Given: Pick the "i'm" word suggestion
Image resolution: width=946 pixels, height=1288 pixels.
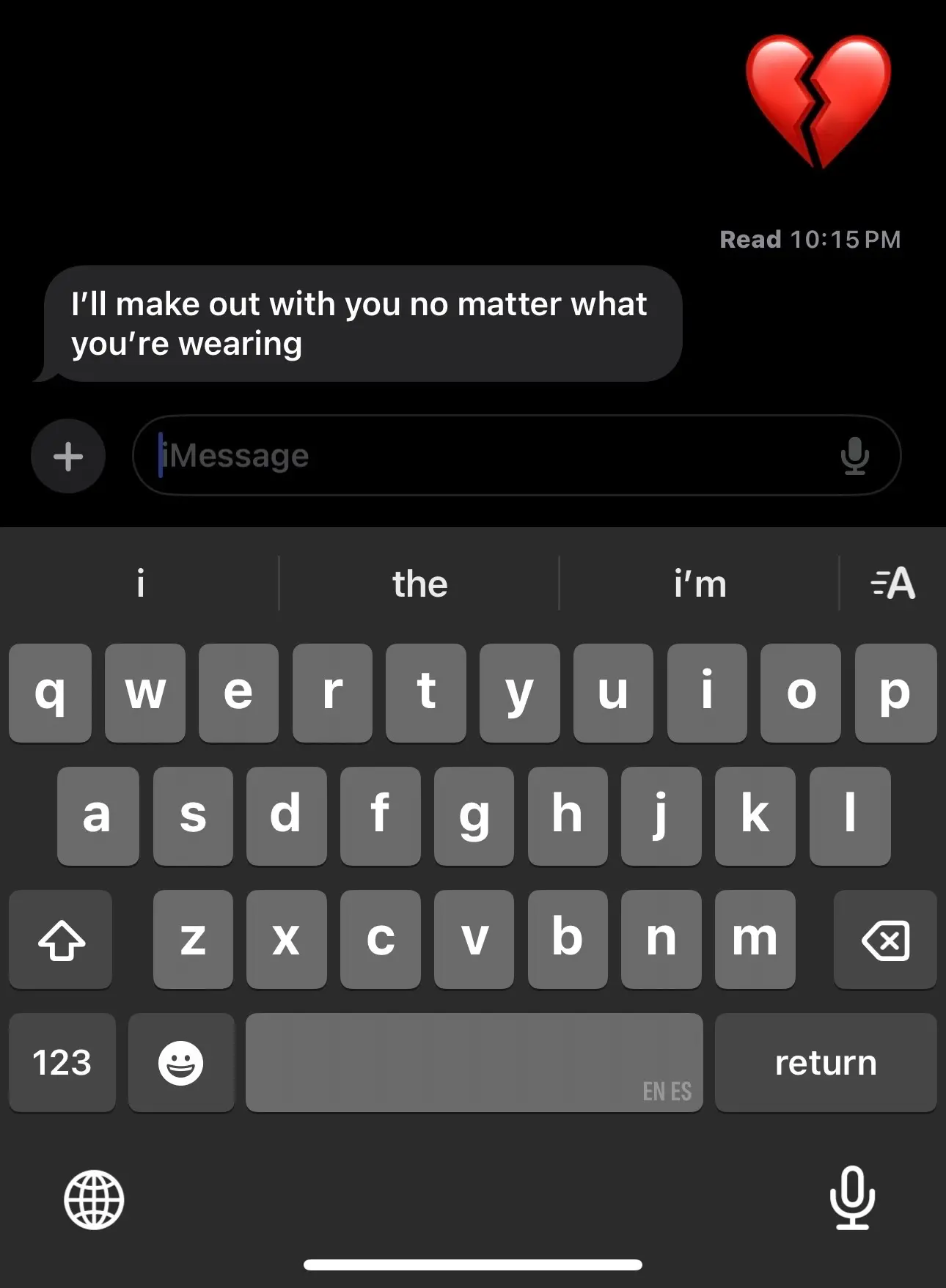Looking at the screenshot, I should (x=700, y=584).
